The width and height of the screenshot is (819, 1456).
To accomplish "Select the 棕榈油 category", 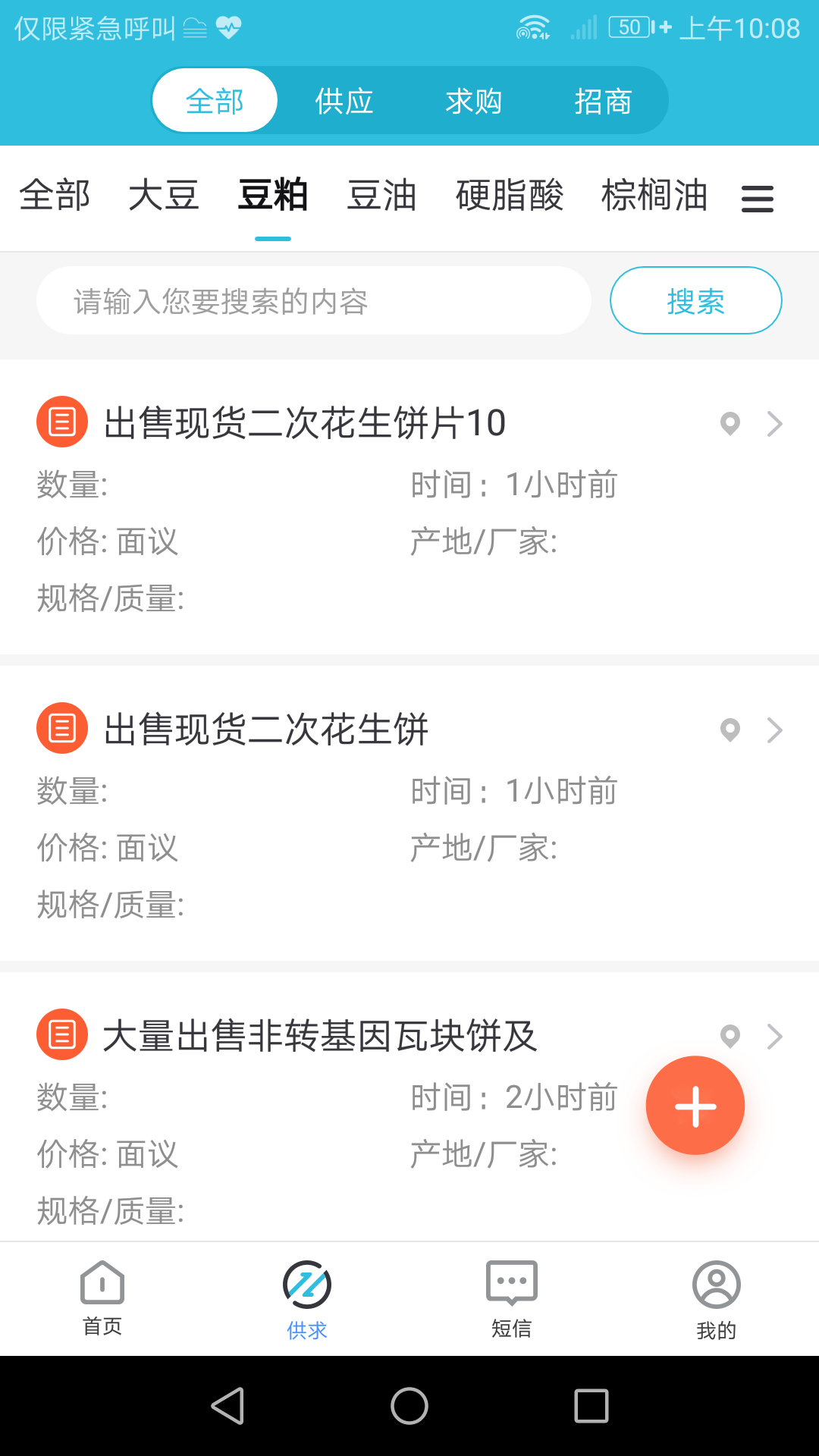I will tap(655, 196).
